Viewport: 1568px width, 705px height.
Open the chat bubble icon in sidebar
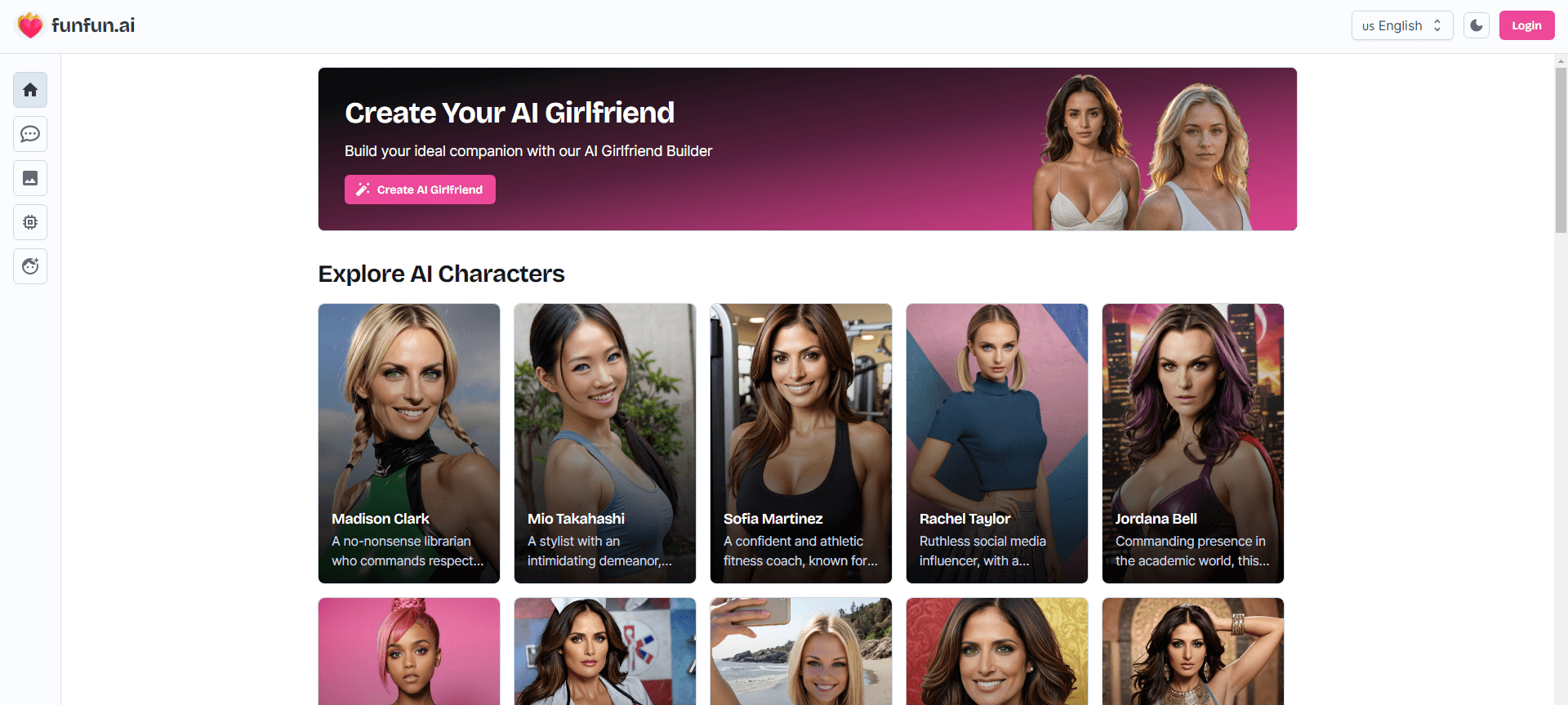tap(30, 134)
